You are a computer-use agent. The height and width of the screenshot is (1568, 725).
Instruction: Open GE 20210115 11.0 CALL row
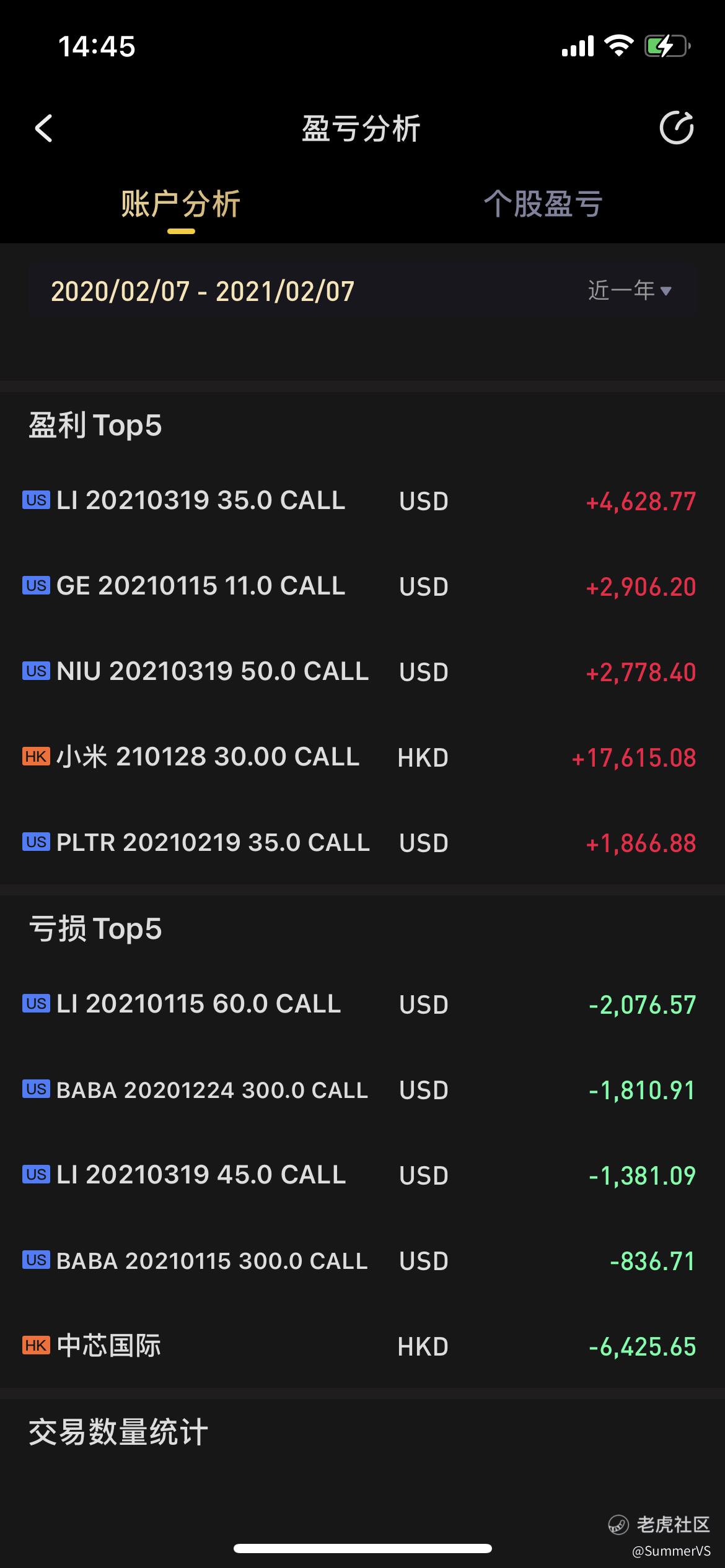(x=362, y=586)
